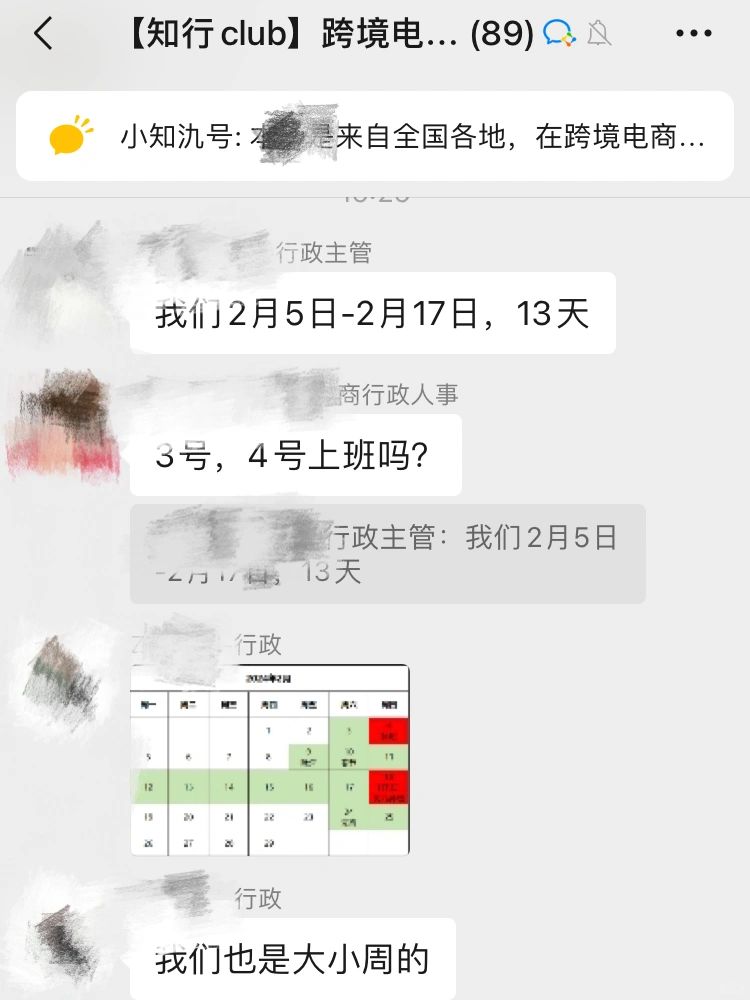Tap the back chevron to leave the chat
The image size is (750, 1000).
(43, 33)
